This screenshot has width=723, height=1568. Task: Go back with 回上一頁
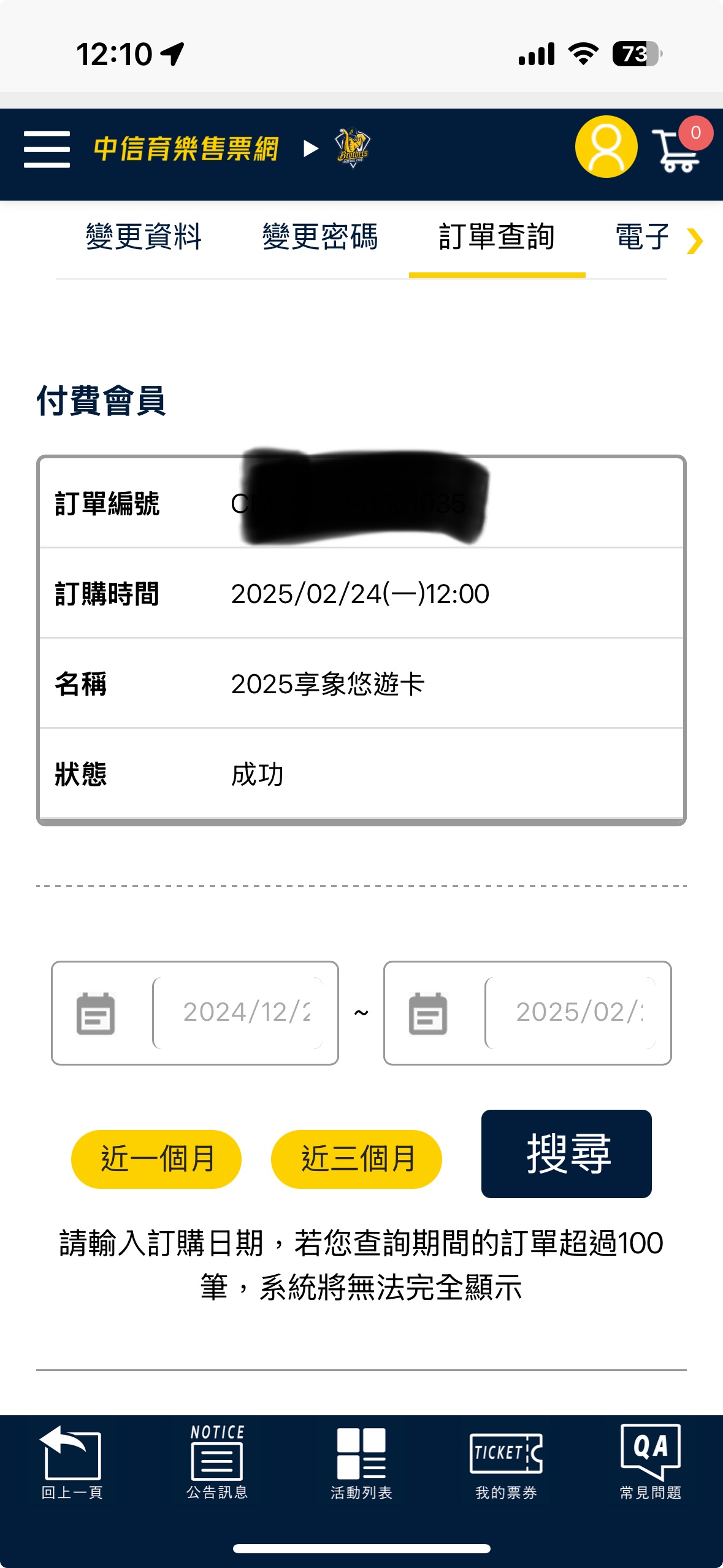click(x=72, y=1462)
